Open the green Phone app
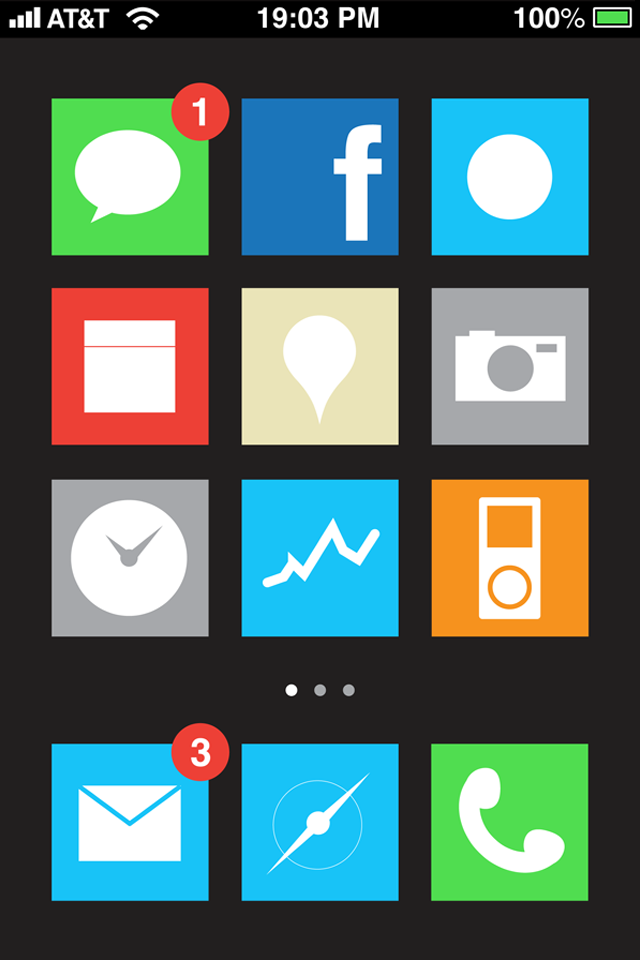Image resolution: width=640 pixels, height=960 pixels. coord(510,822)
